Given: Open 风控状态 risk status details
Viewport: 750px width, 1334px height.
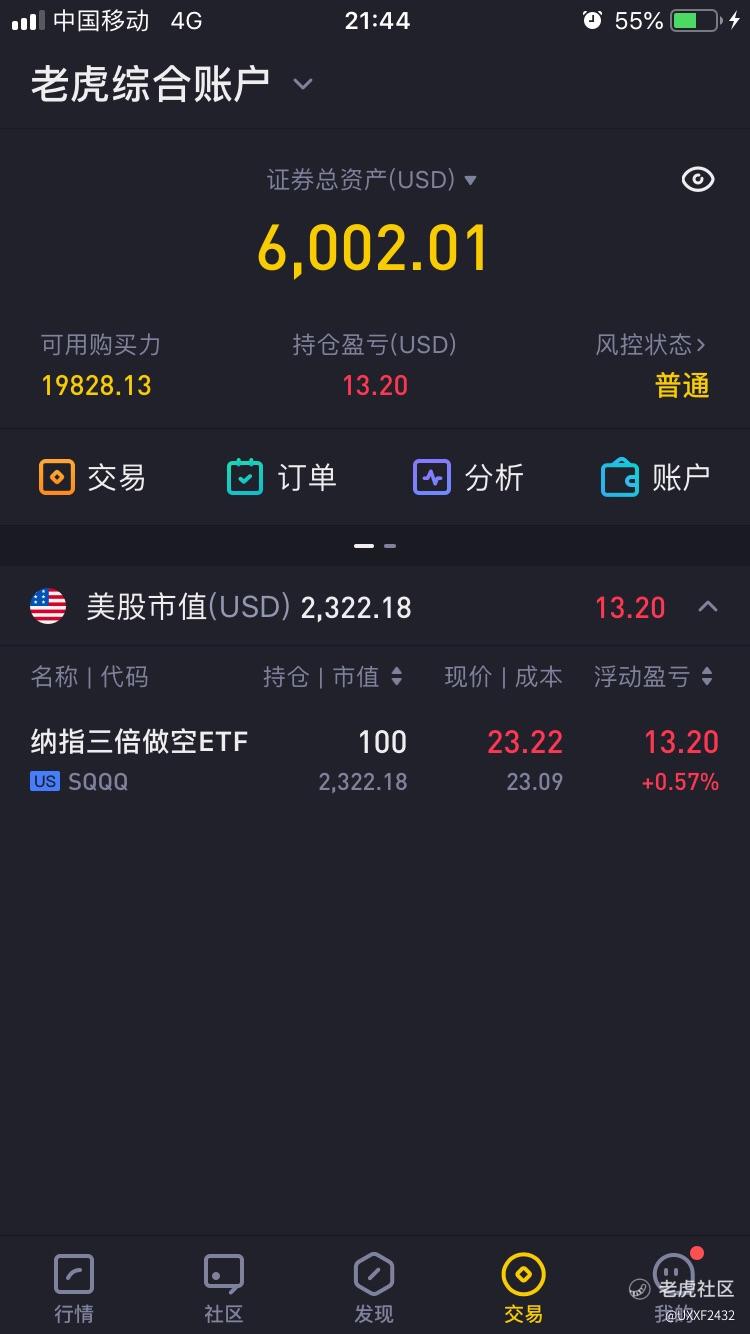Looking at the screenshot, I should 651,345.
